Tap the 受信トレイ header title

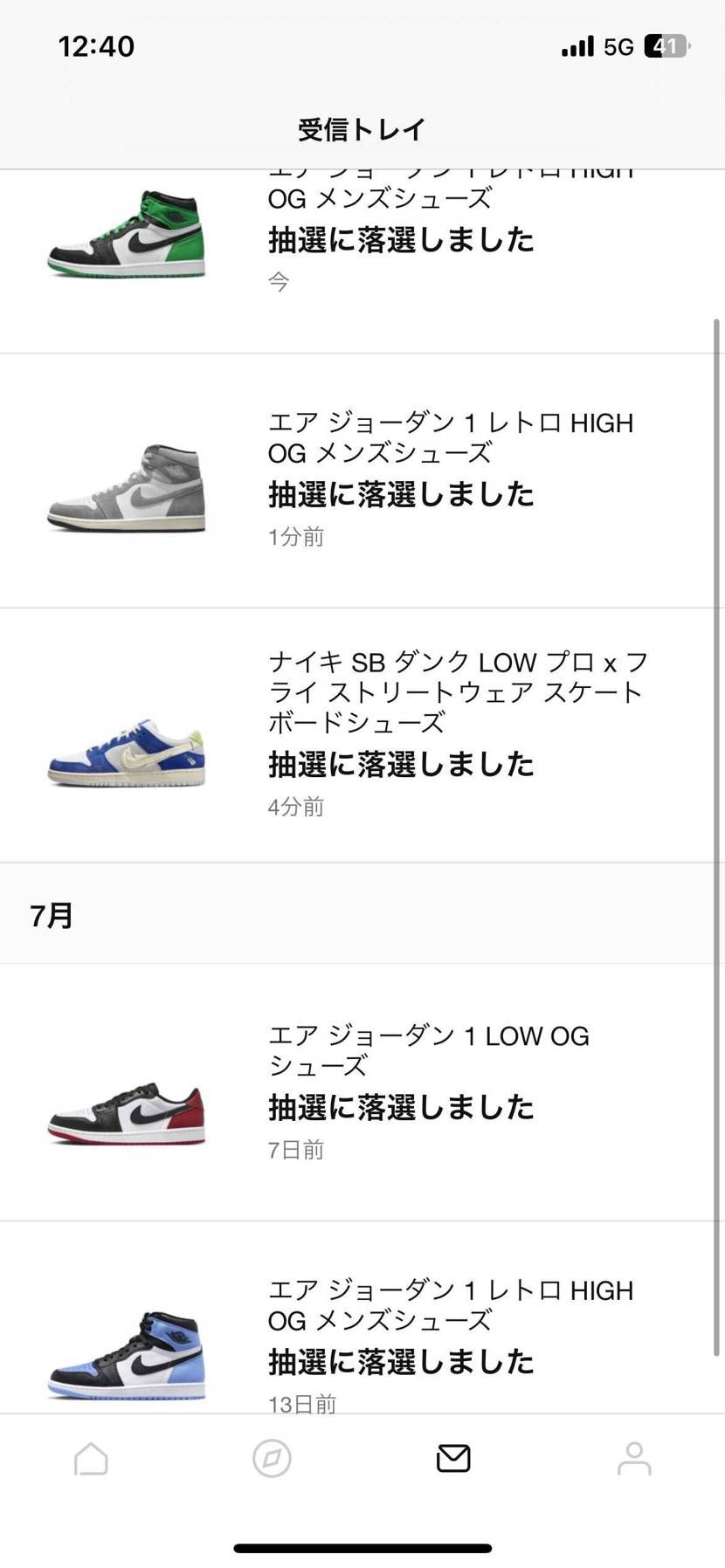click(x=362, y=127)
